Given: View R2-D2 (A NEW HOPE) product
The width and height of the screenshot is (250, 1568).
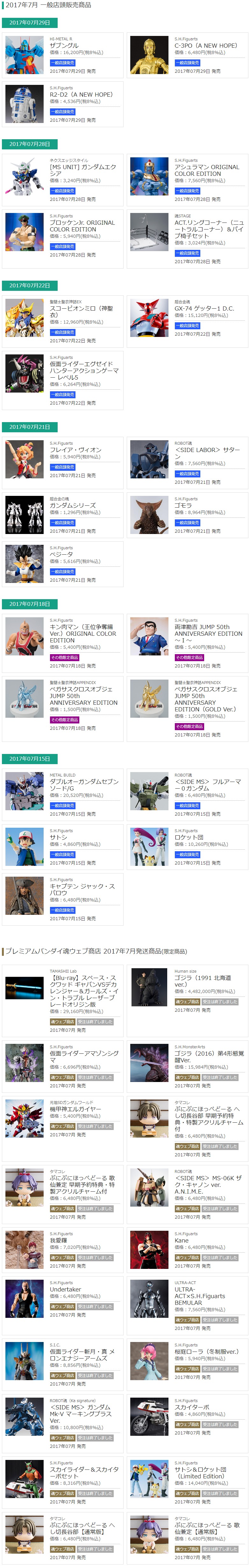Looking at the screenshot, I should pos(63,104).
